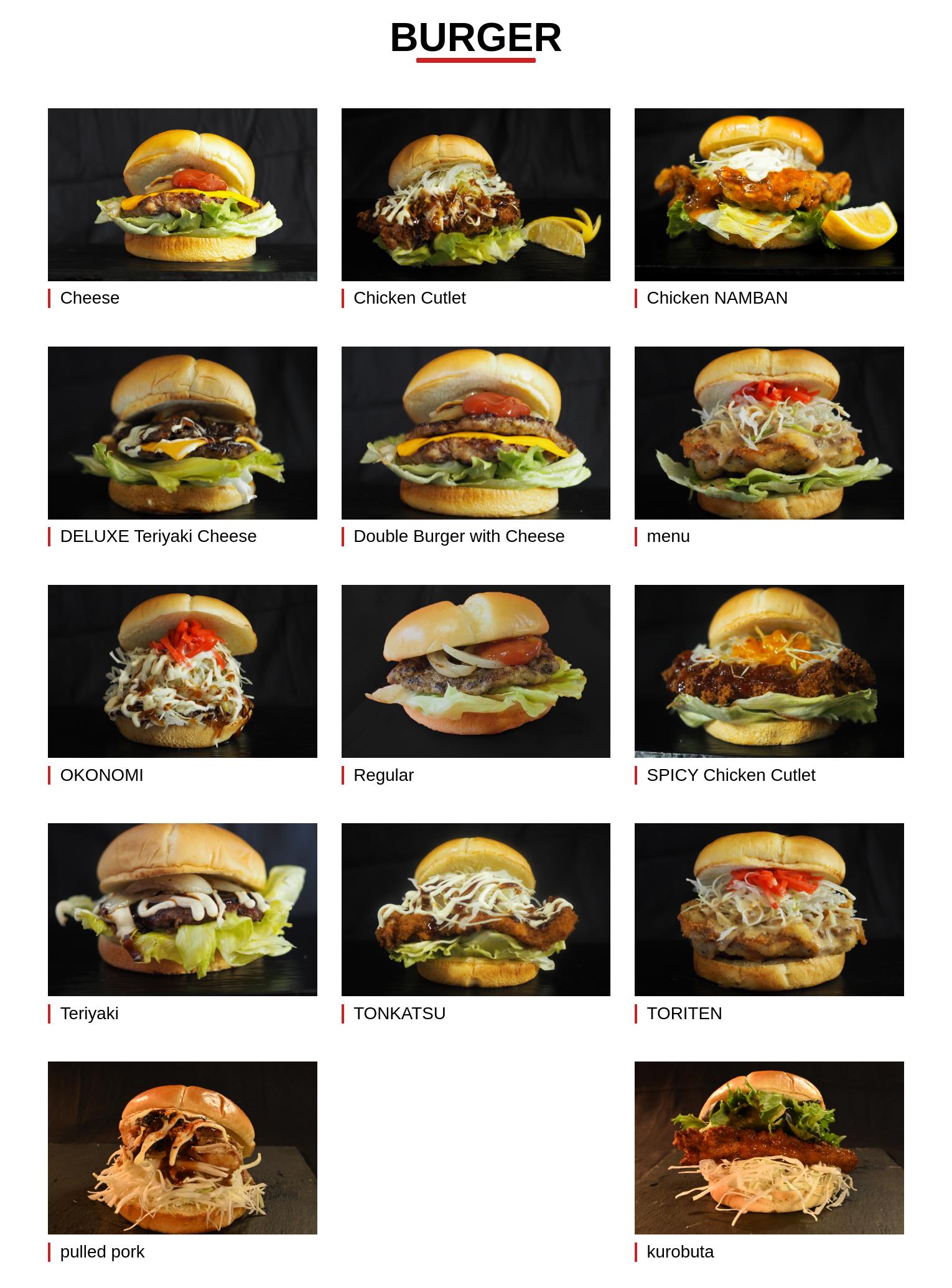Open the TORITEN burger tile
This screenshot has height=1288, width=952.
(769, 910)
